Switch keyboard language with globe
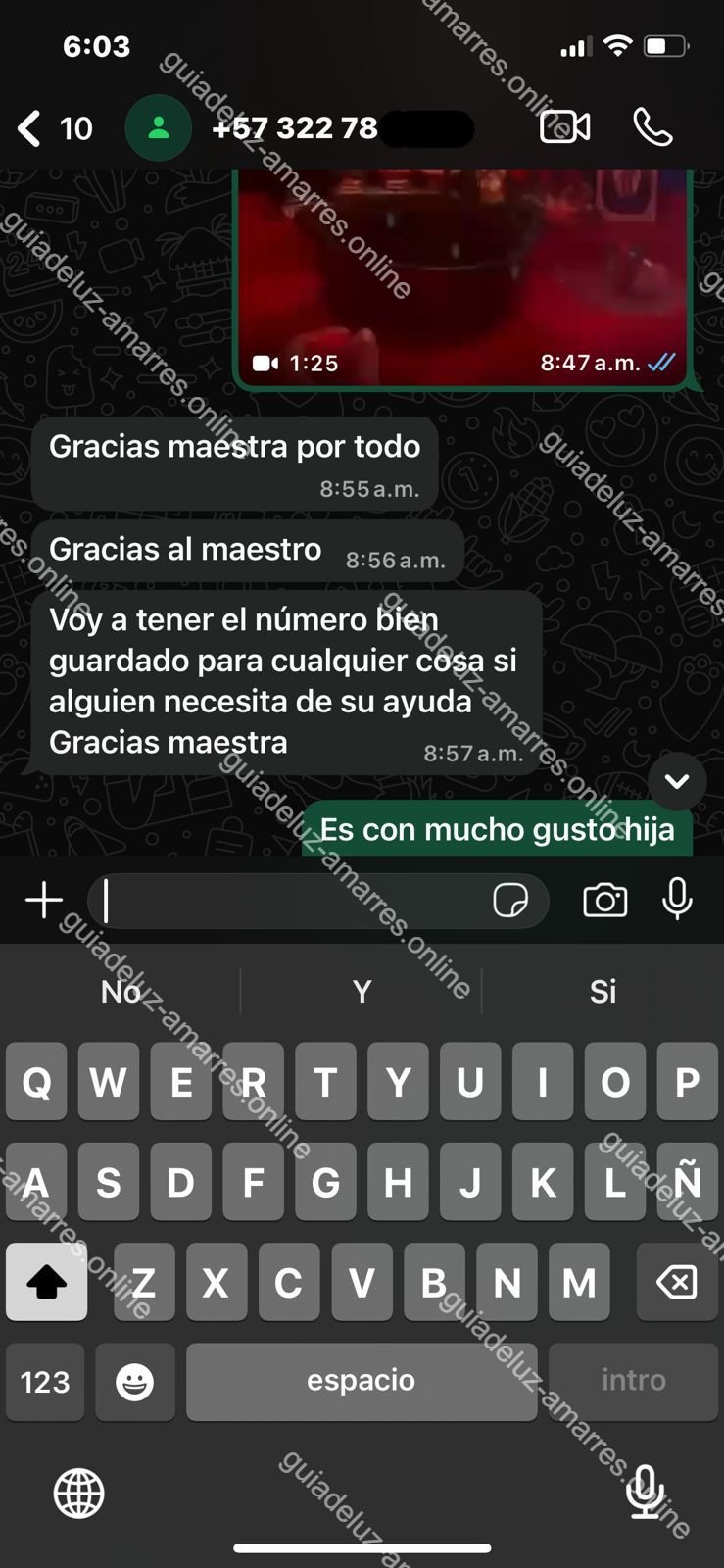 point(79,1493)
